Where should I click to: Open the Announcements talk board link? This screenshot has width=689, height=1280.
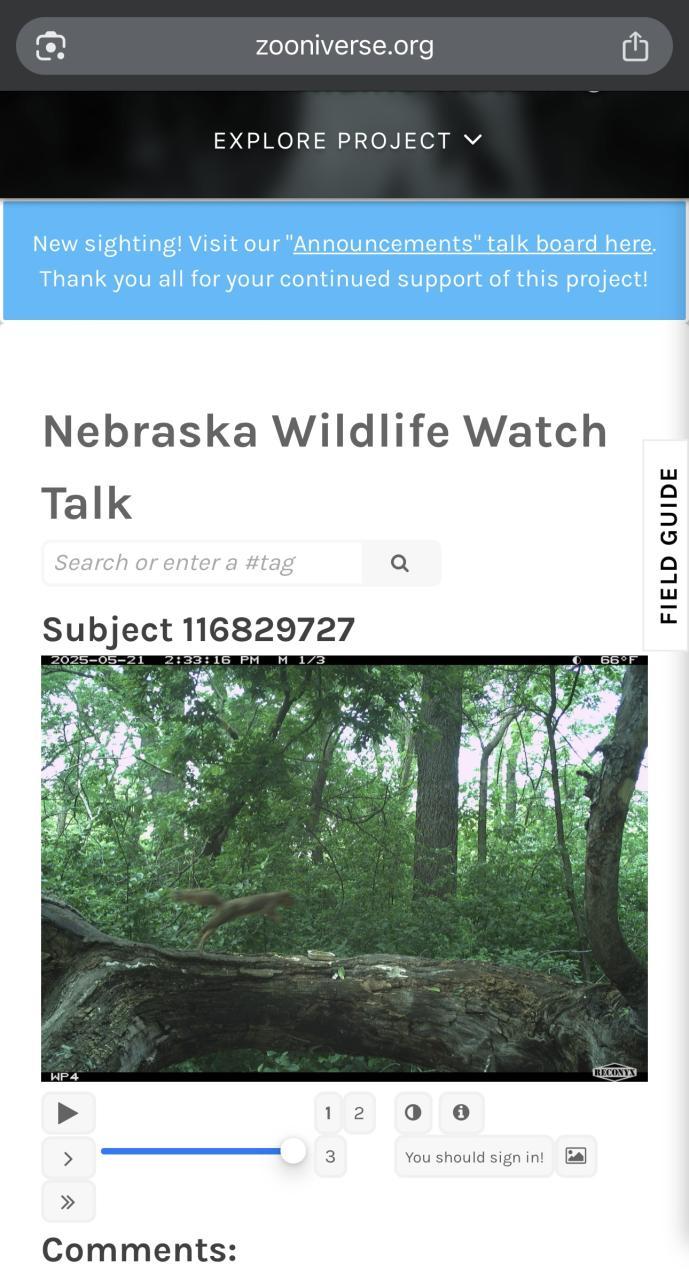pos(472,244)
